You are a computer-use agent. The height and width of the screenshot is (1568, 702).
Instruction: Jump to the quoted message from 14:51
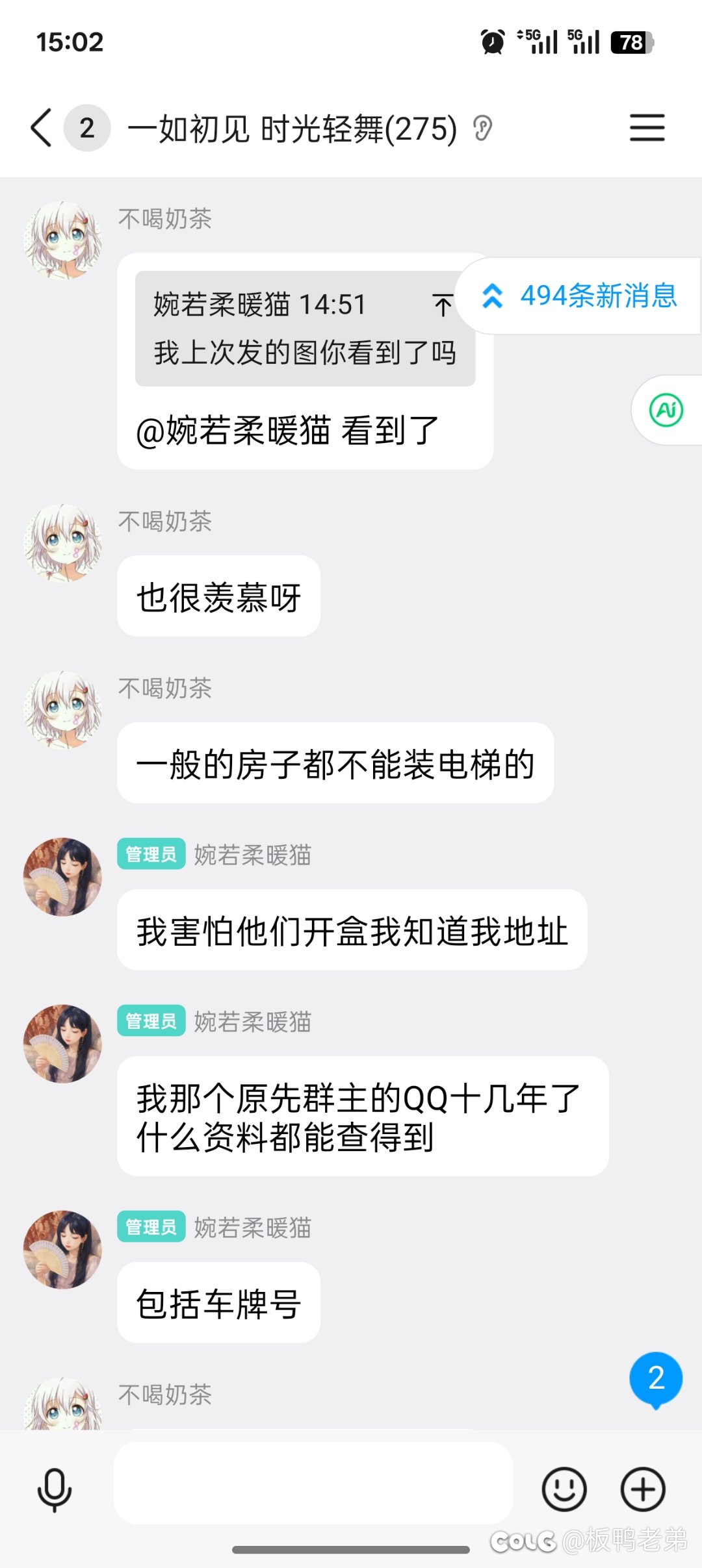pyautogui.click(x=443, y=304)
